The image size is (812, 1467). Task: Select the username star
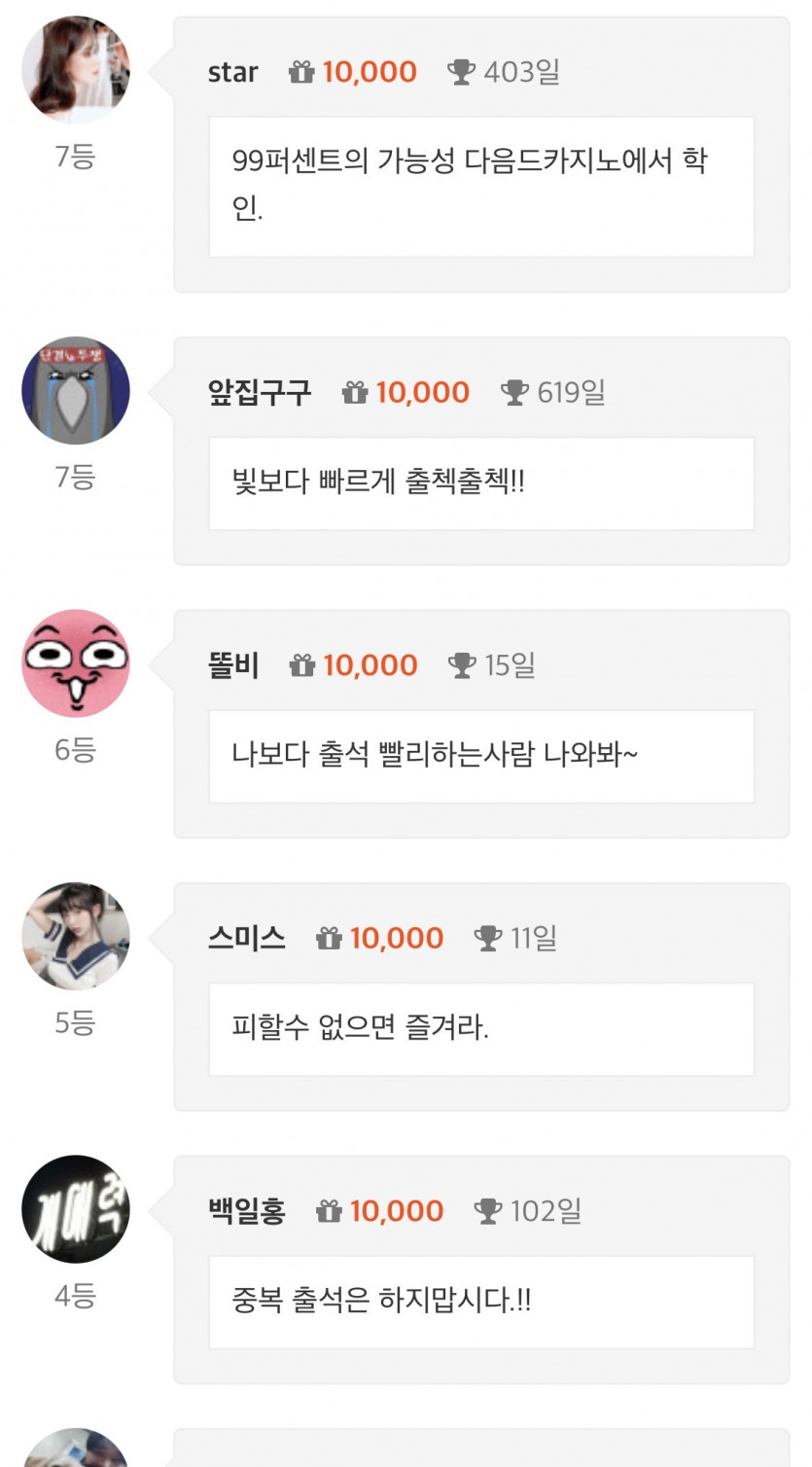(232, 71)
